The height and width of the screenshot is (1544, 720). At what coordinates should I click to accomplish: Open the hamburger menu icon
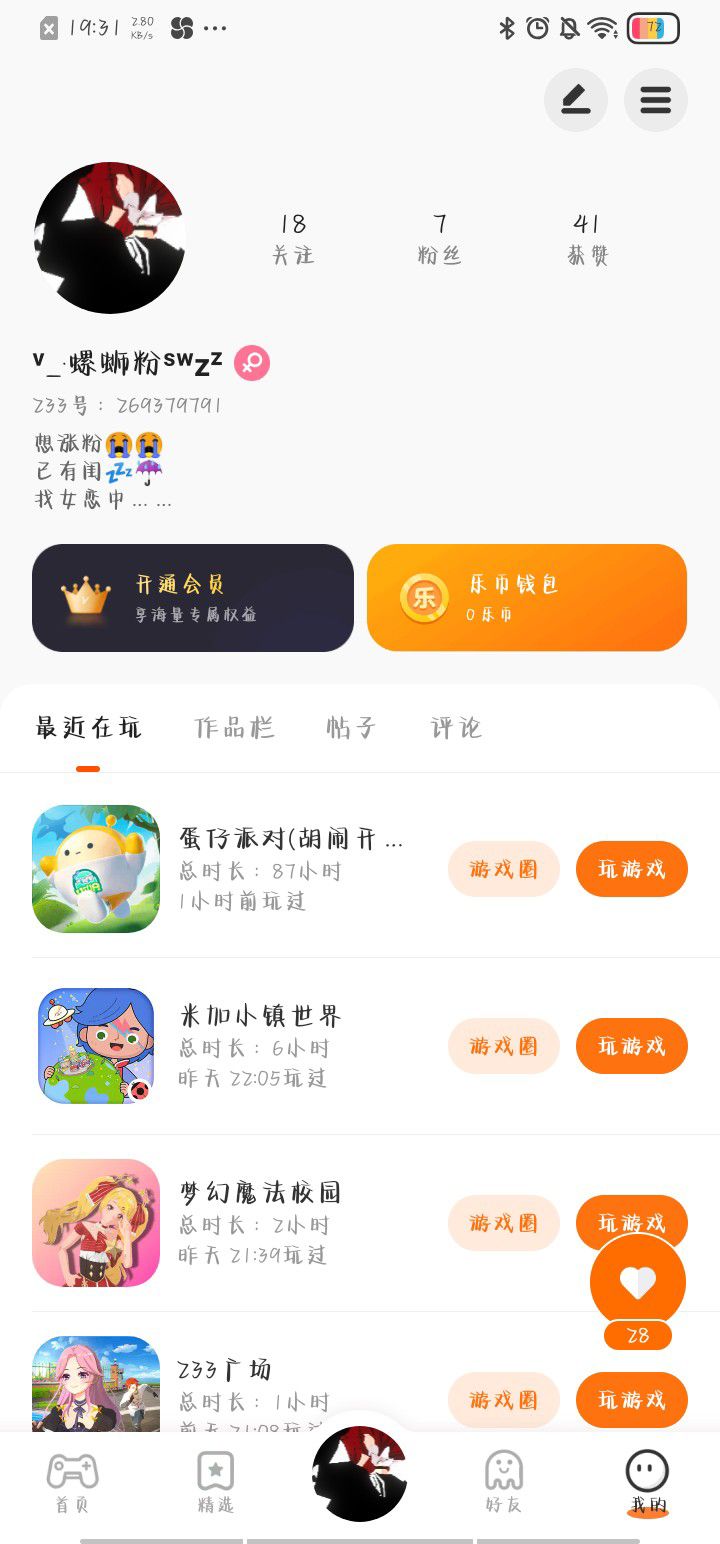pyautogui.click(x=655, y=100)
